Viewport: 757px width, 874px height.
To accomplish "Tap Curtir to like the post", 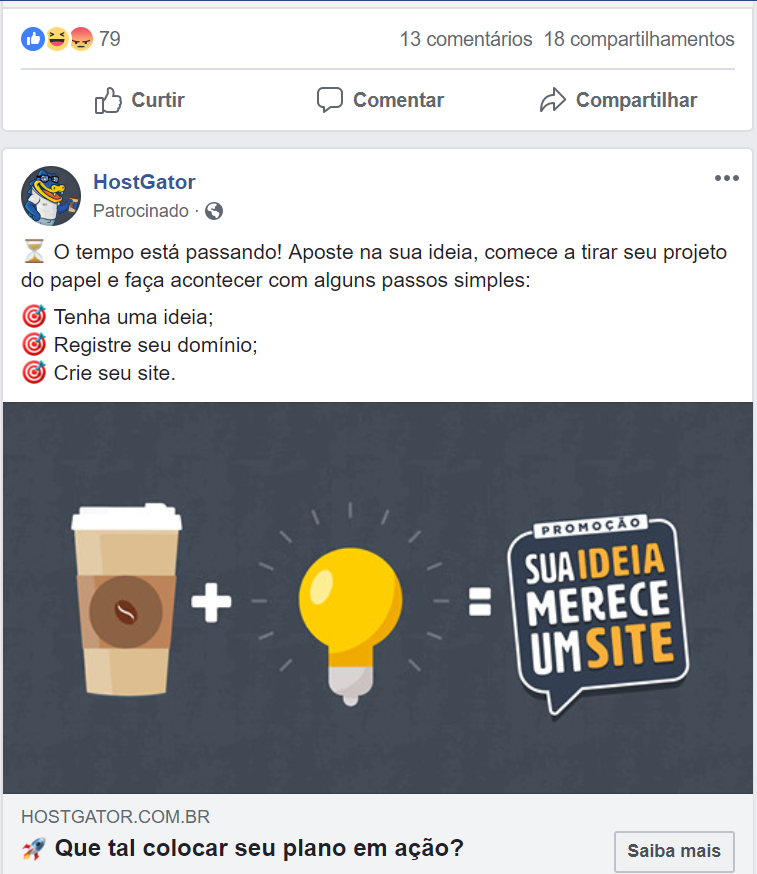I will 140,100.
